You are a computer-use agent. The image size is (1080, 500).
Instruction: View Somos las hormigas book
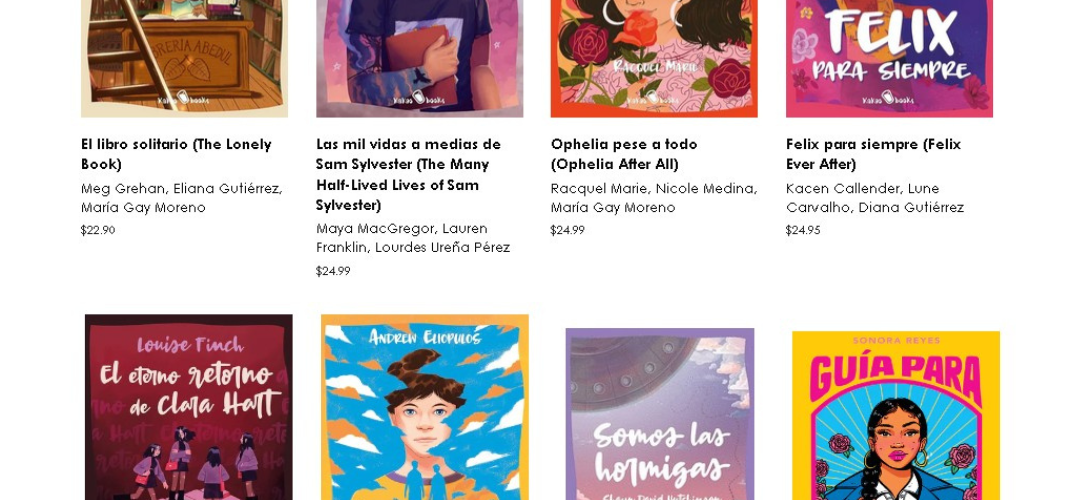point(659,413)
